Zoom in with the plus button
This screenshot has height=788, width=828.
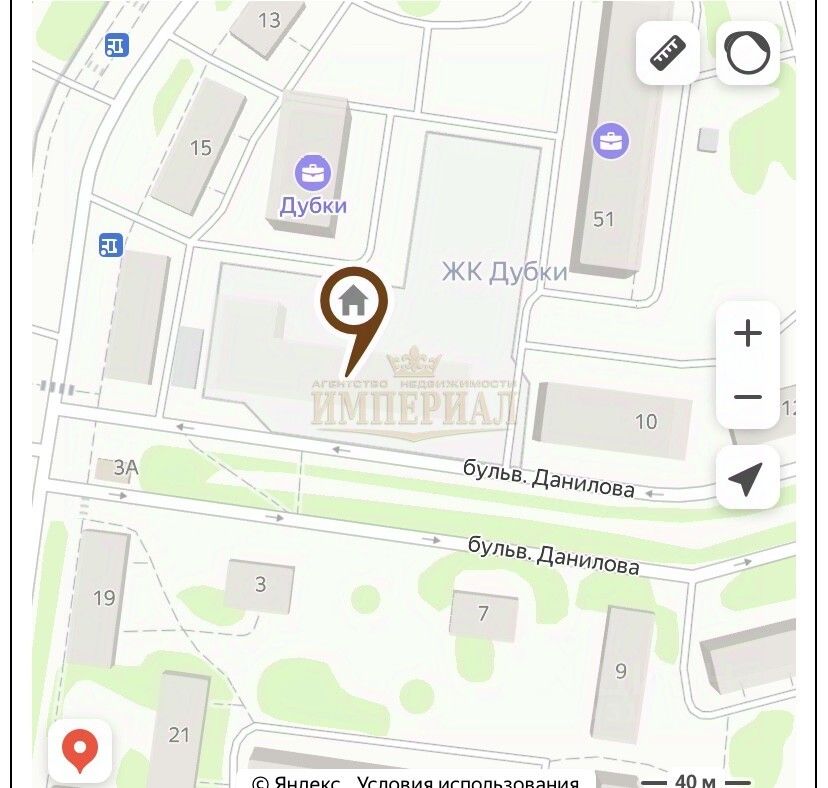coord(748,333)
